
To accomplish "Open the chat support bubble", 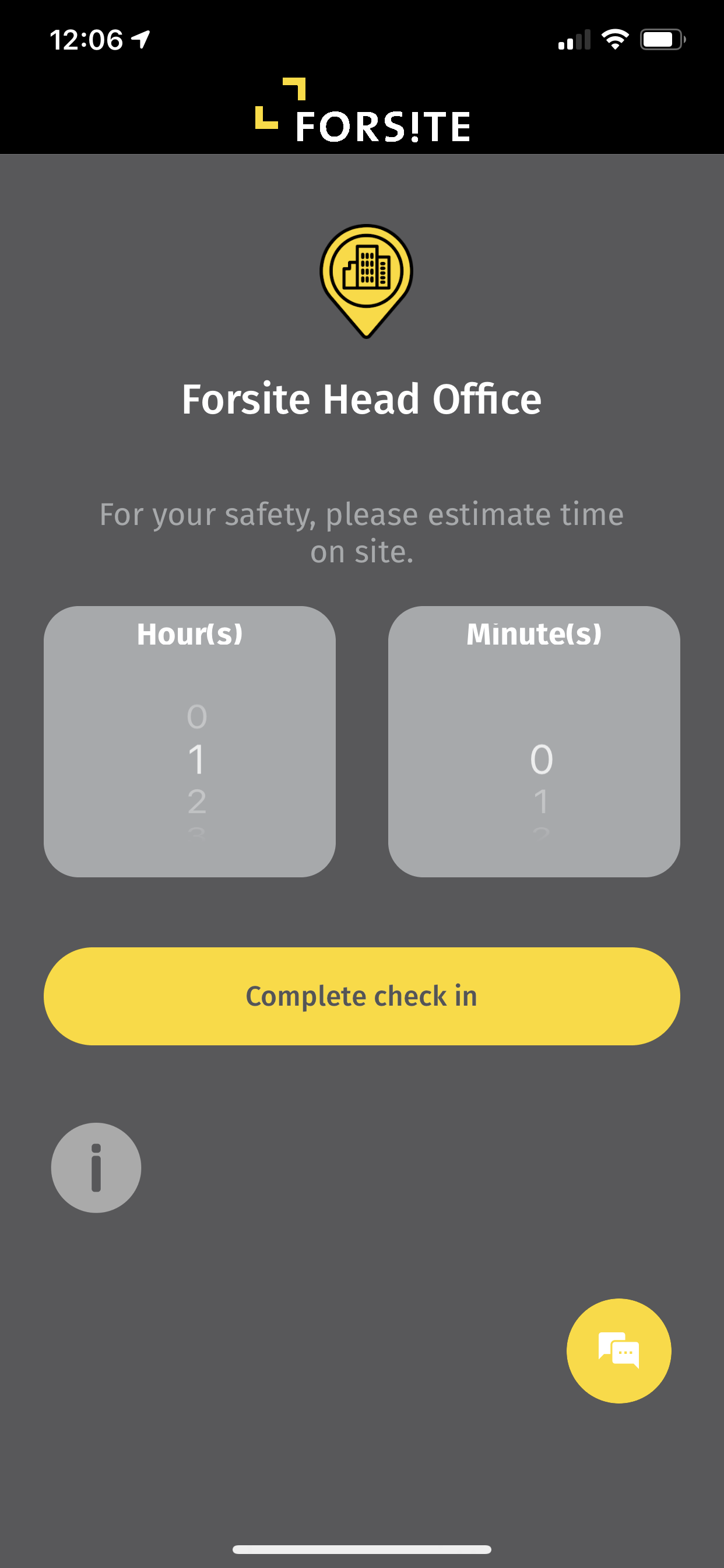I will point(618,1350).
